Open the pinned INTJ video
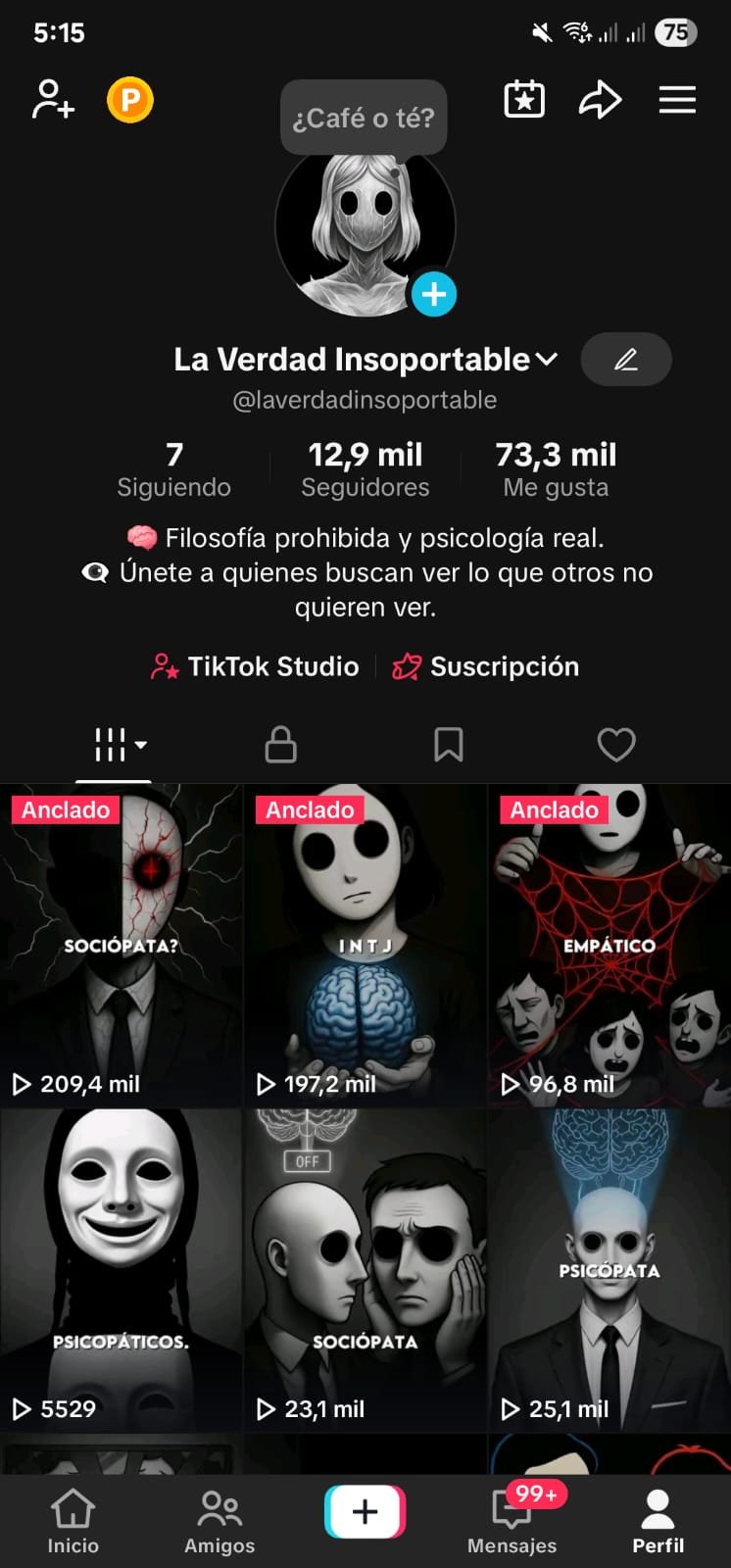This screenshot has width=731, height=1568. coord(365,946)
